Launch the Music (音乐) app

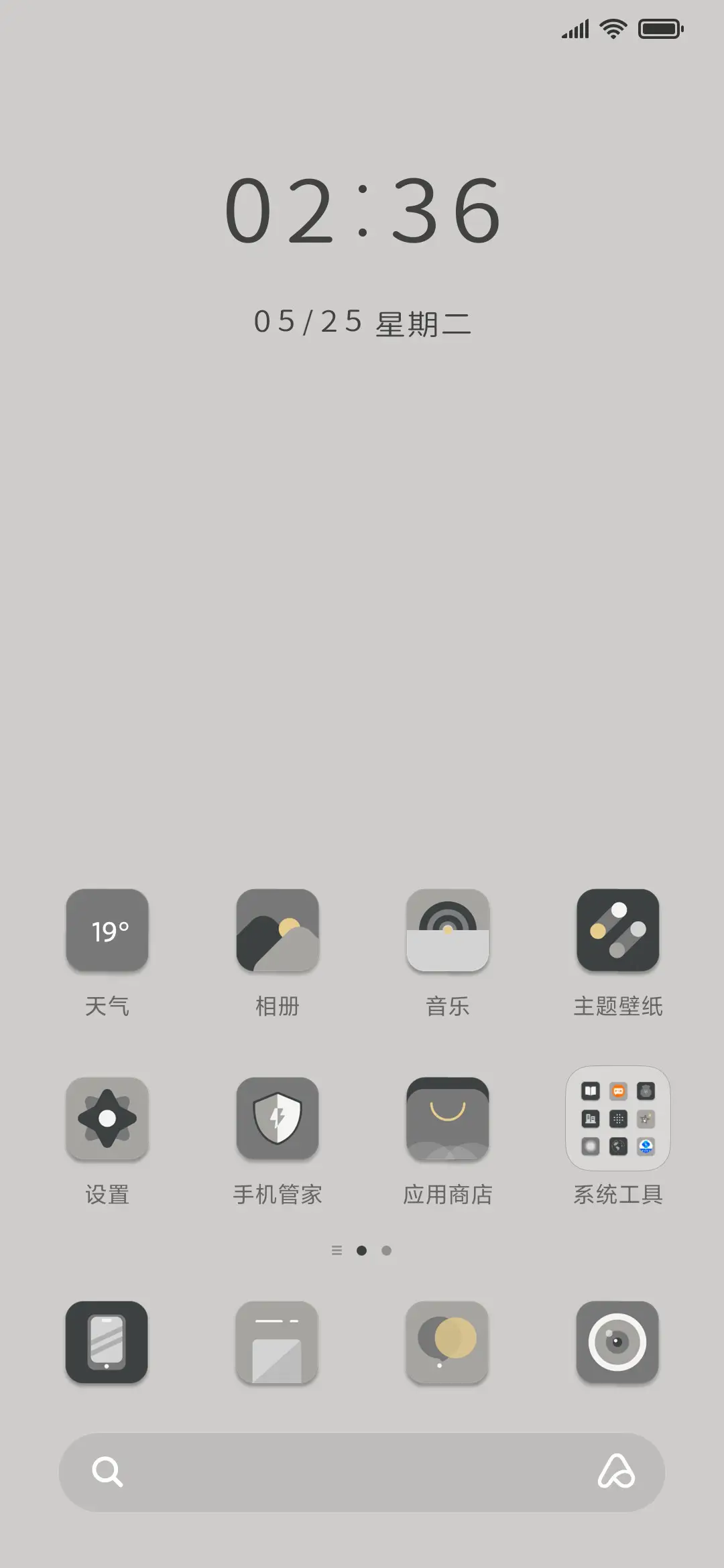[448, 932]
